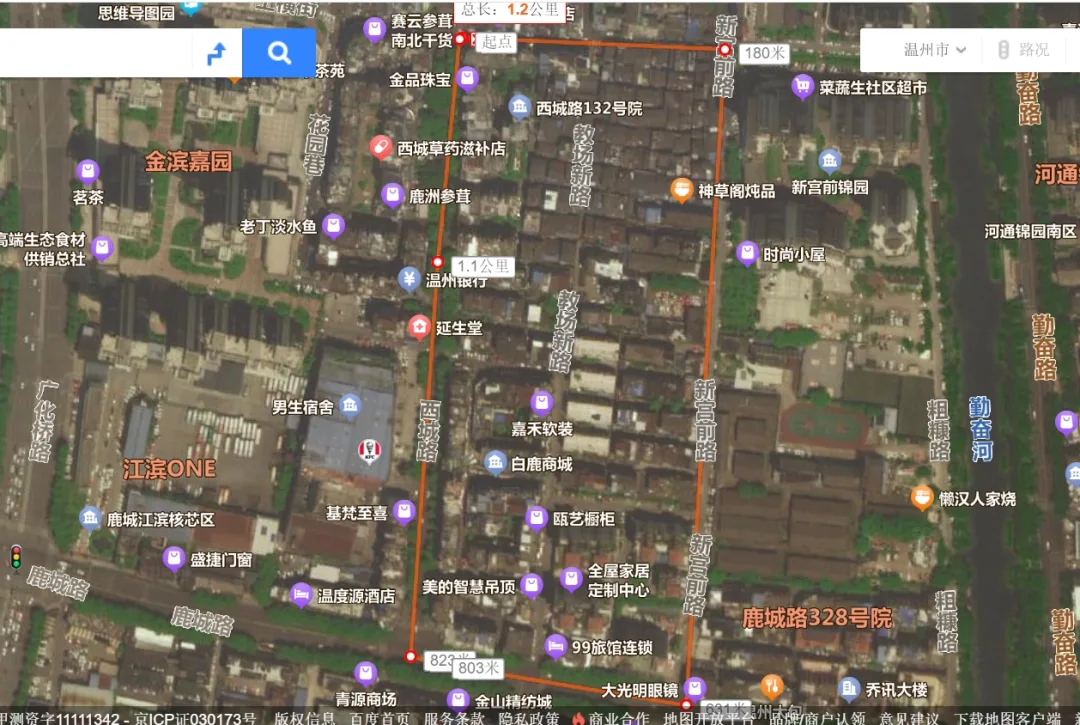Screen dimensions: 1080x725
Task: Select the 白鹿商城 marker
Action: pyautogui.click(x=495, y=463)
